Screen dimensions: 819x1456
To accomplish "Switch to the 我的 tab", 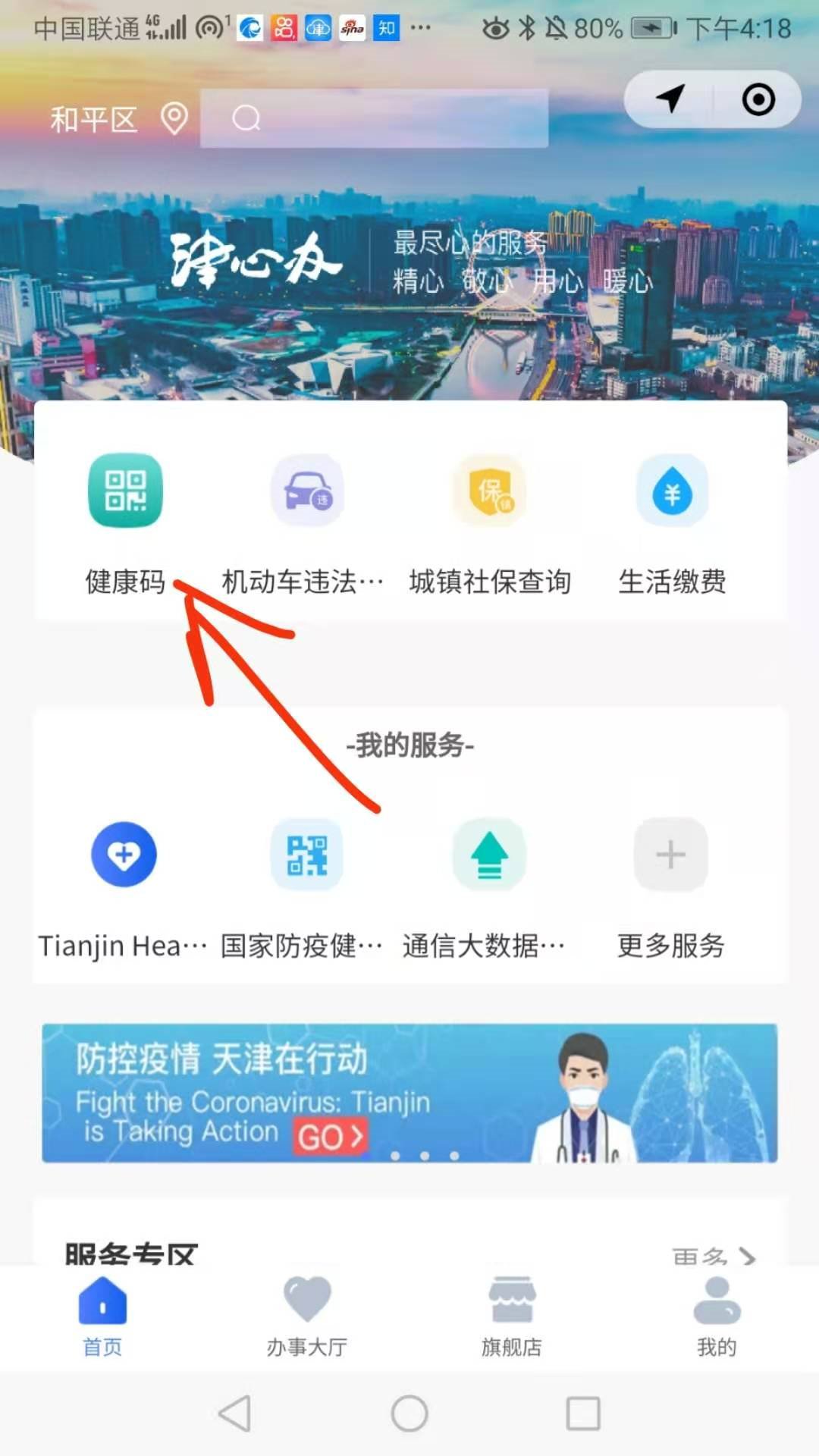I will click(x=717, y=1316).
